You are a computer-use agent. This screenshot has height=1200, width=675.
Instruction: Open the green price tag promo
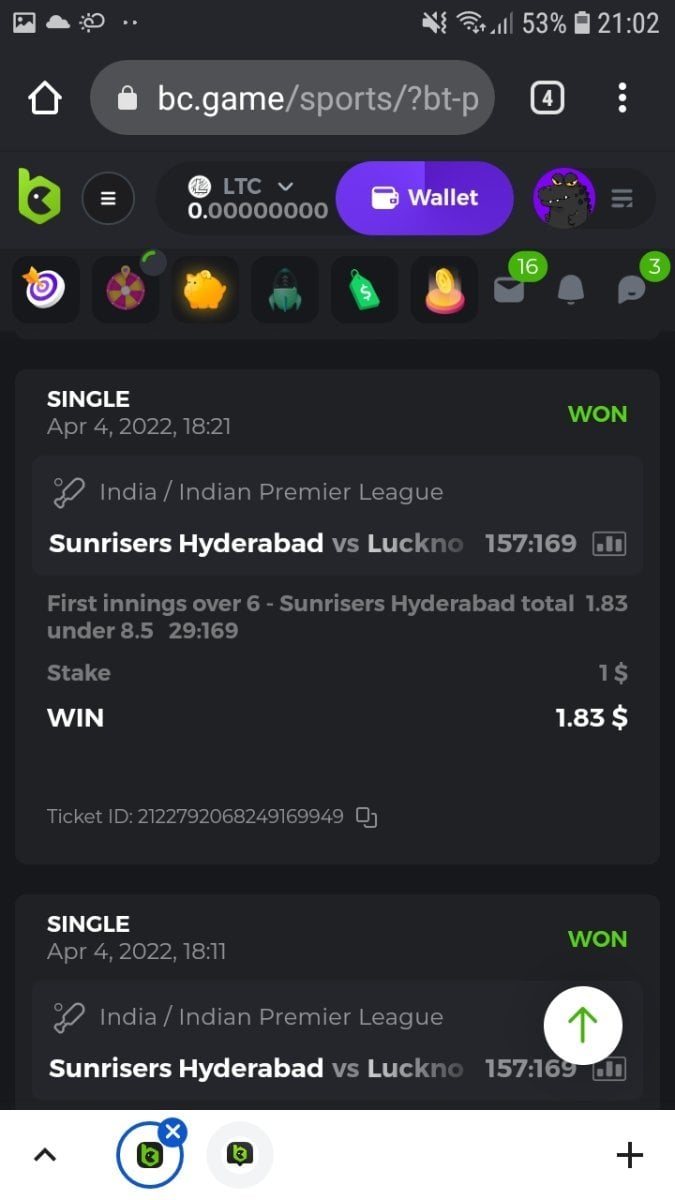point(365,290)
